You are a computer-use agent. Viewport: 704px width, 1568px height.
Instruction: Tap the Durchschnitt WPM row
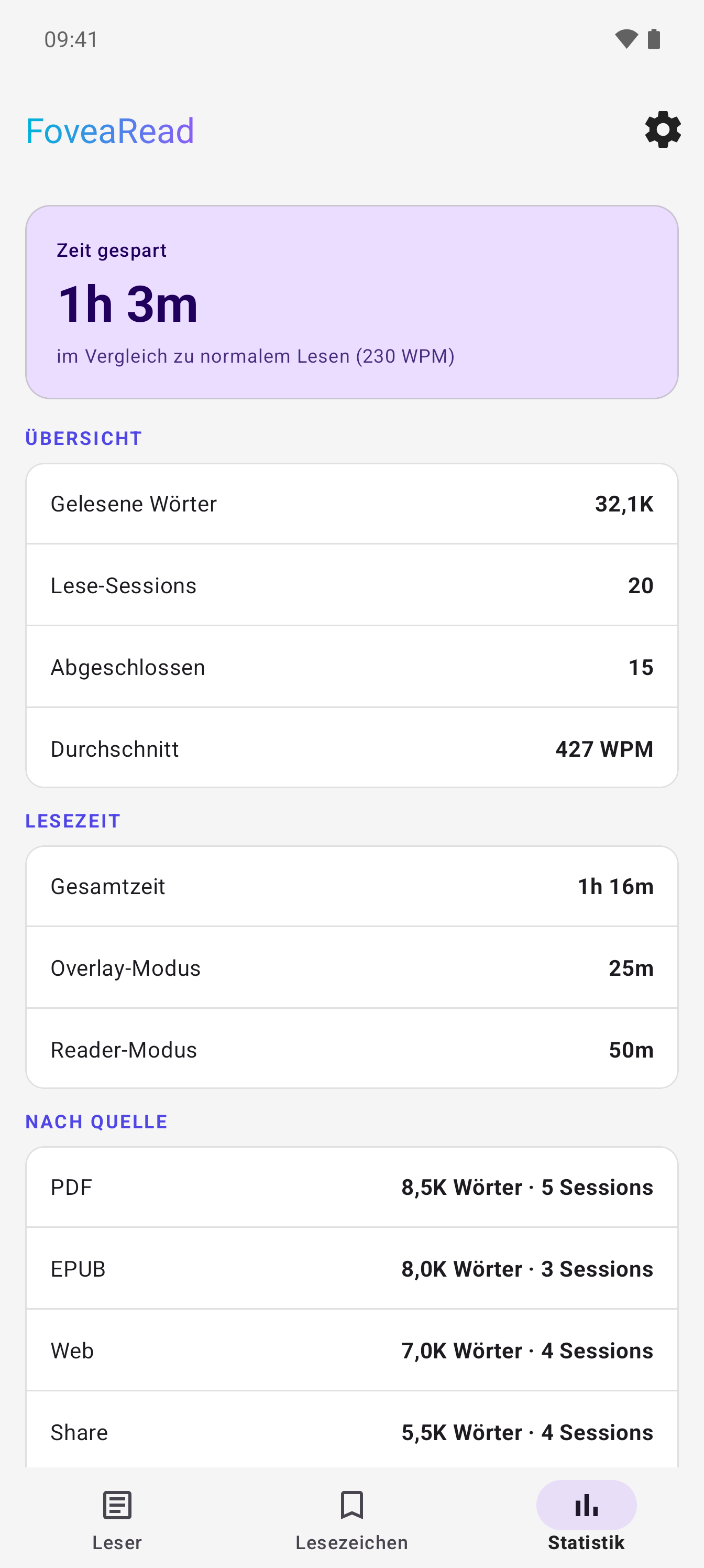(x=351, y=749)
